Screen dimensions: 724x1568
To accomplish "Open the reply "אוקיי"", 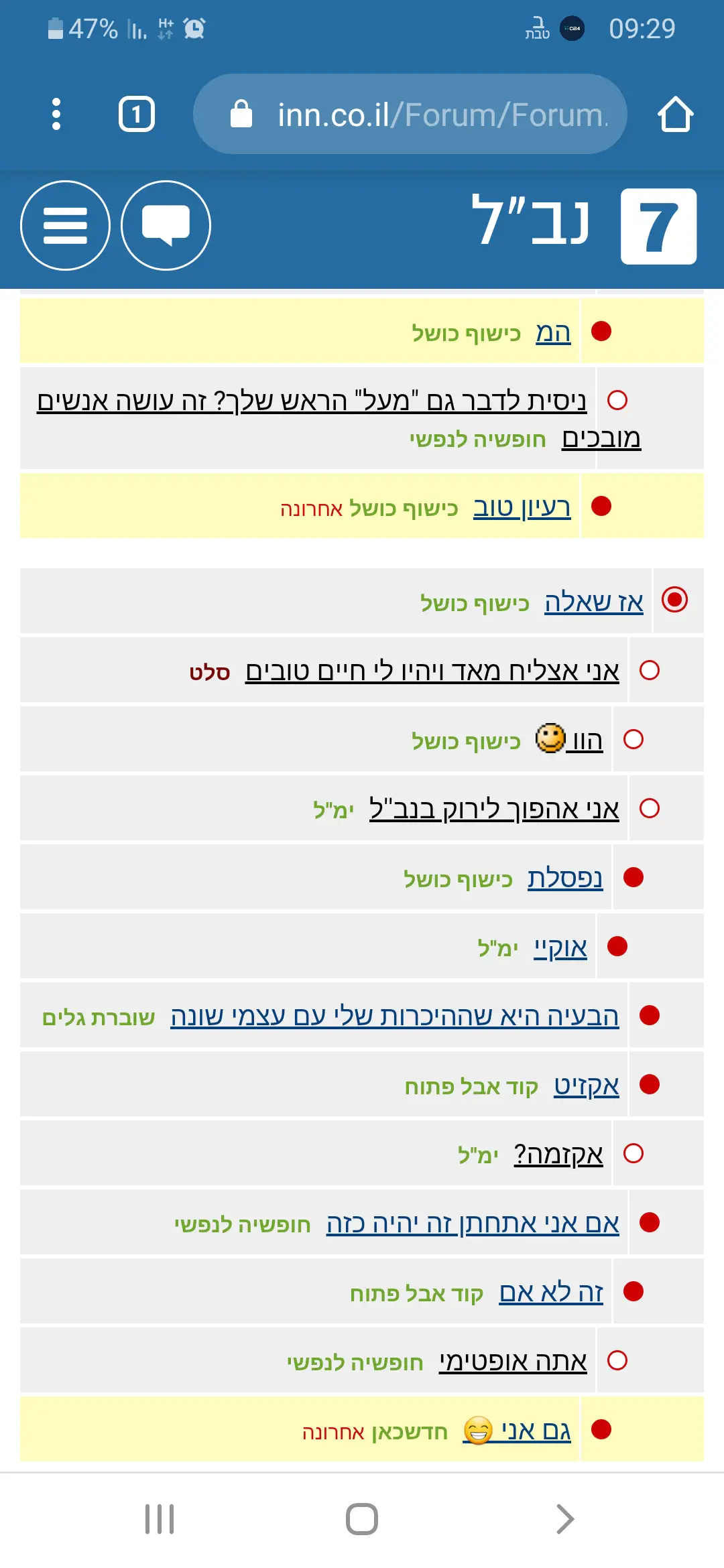I will [560, 948].
